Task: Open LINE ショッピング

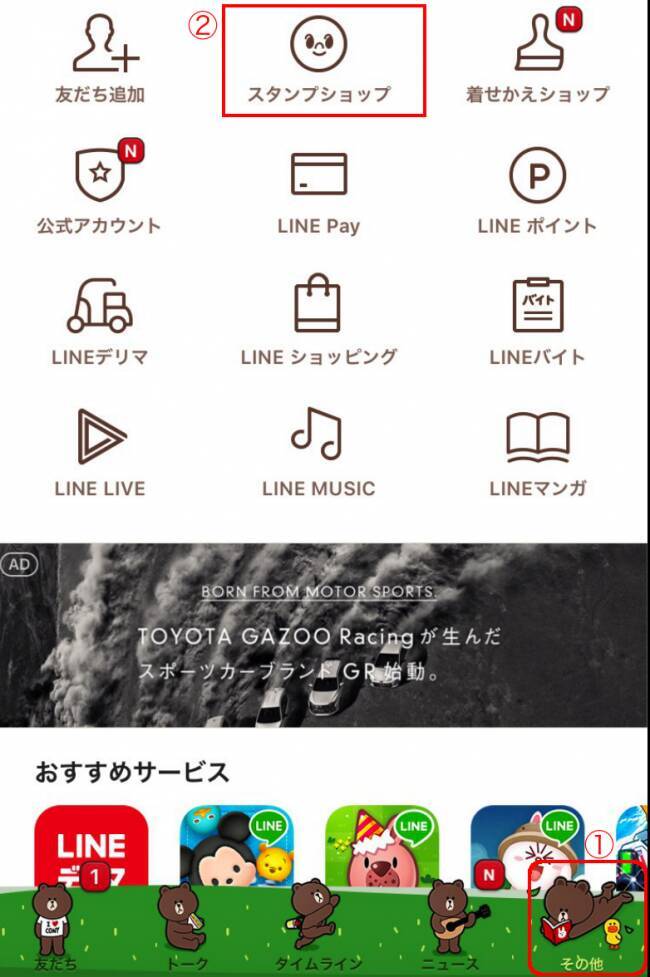Action: pyautogui.click(x=319, y=320)
